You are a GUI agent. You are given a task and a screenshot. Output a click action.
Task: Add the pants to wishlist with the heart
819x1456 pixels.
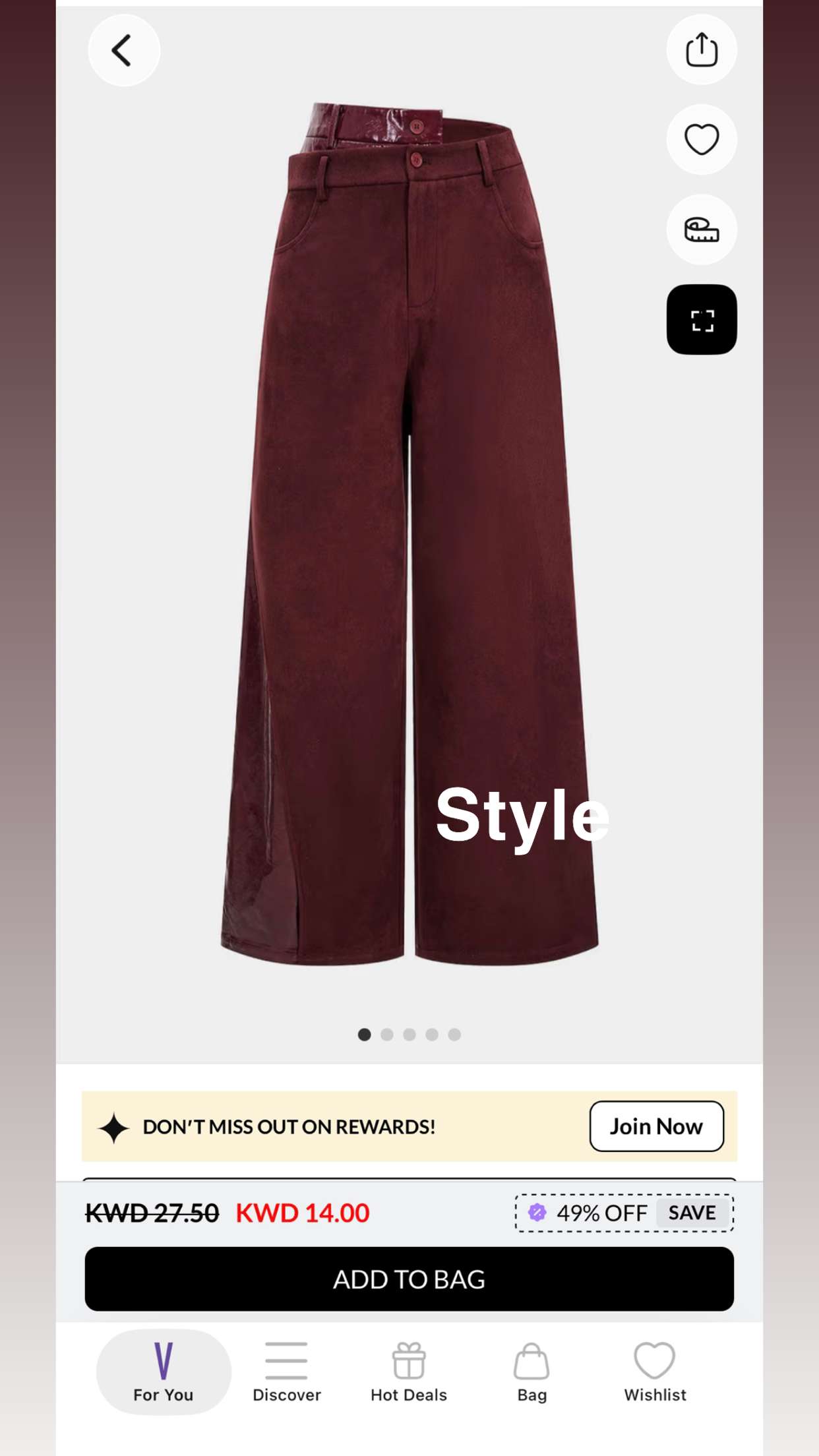pyautogui.click(x=702, y=140)
